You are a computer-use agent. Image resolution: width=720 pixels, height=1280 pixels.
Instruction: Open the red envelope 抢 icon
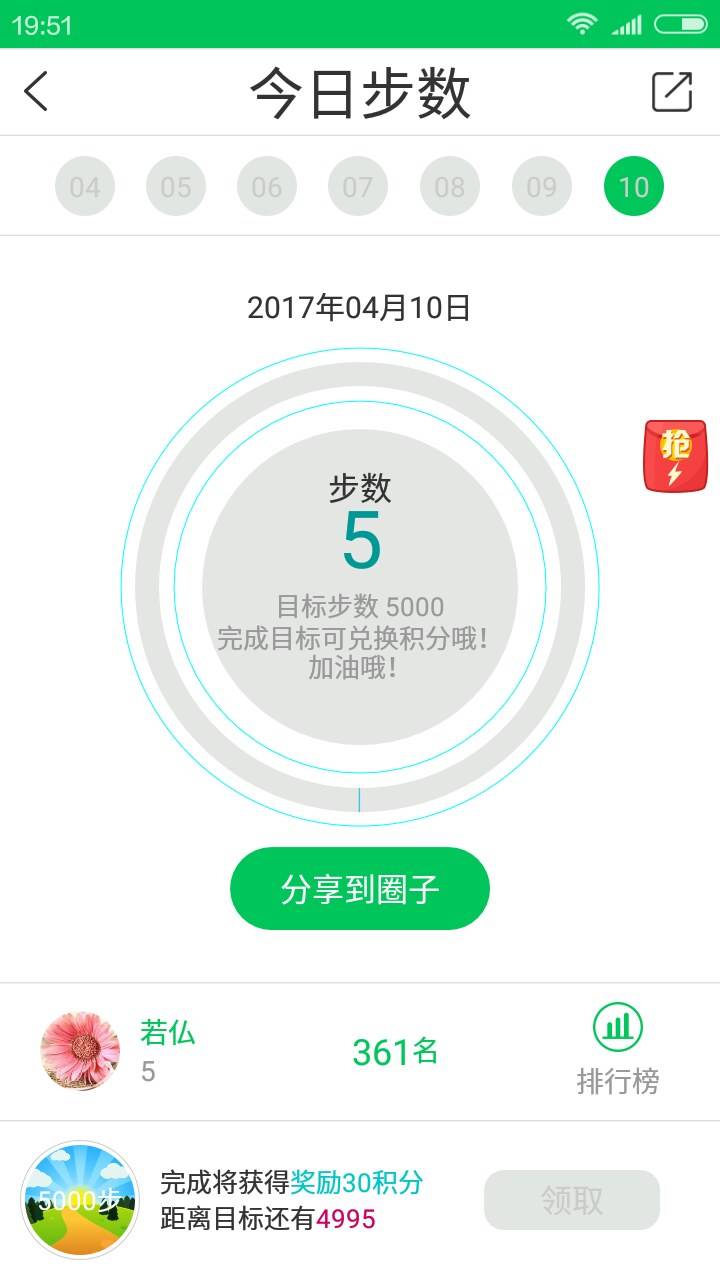[675, 456]
